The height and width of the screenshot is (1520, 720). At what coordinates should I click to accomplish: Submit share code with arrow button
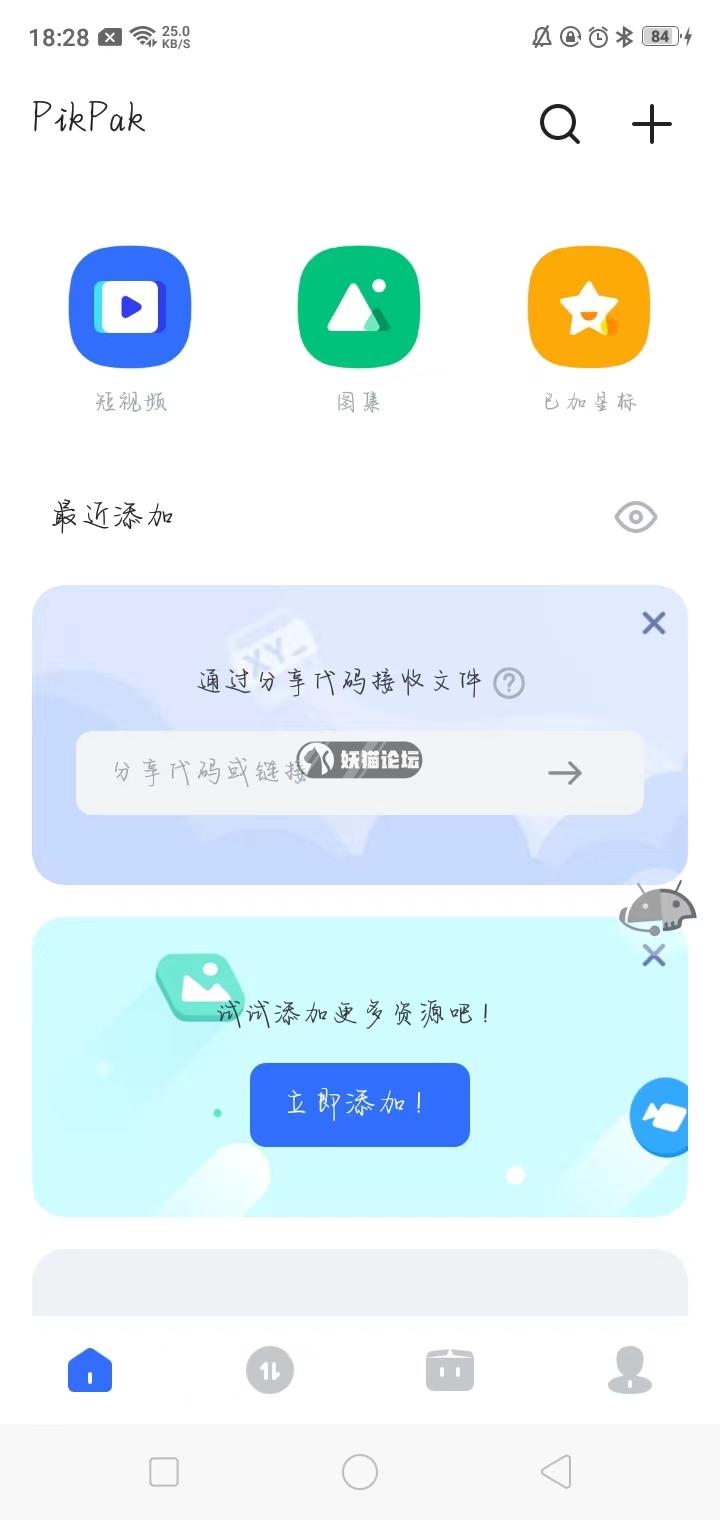coord(565,772)
